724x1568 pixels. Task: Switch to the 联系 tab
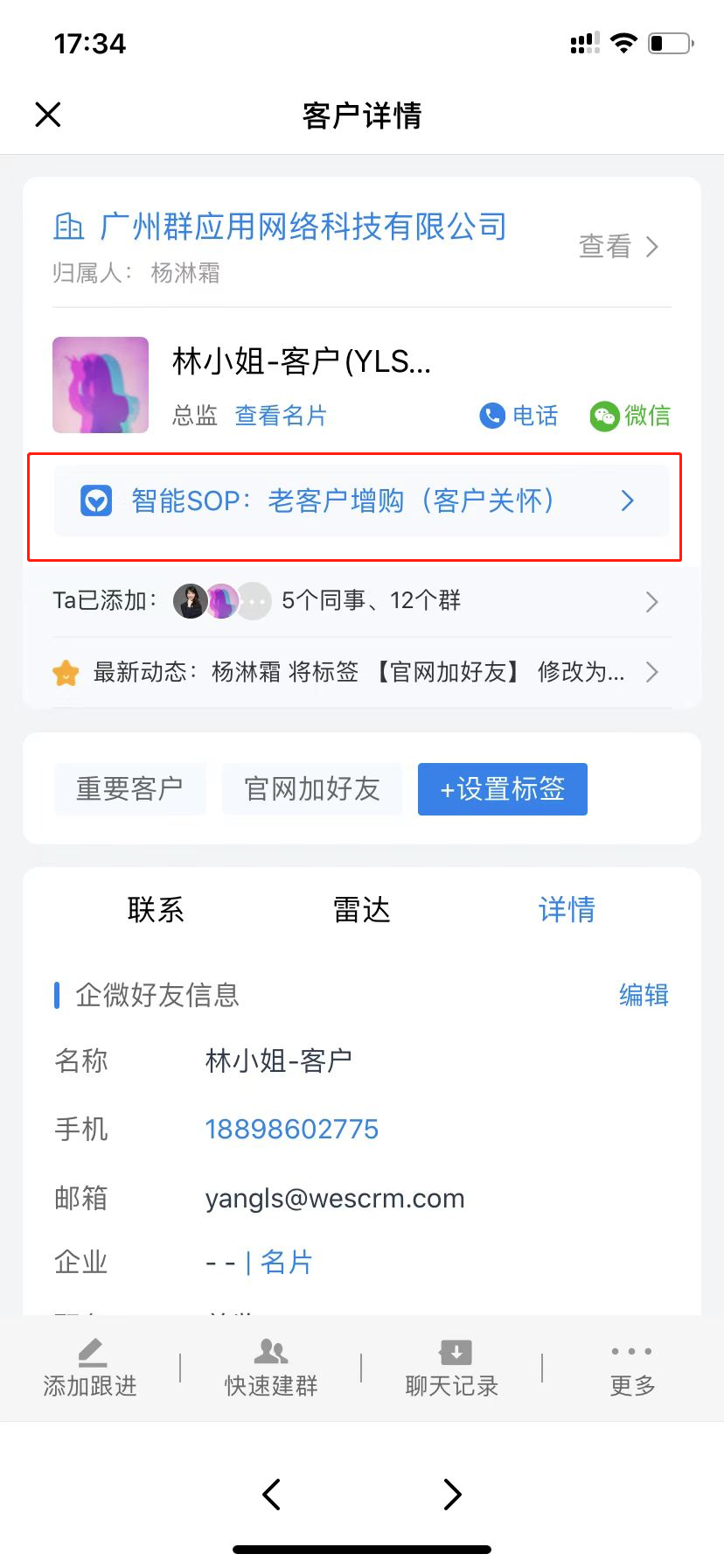coord(156,910)
